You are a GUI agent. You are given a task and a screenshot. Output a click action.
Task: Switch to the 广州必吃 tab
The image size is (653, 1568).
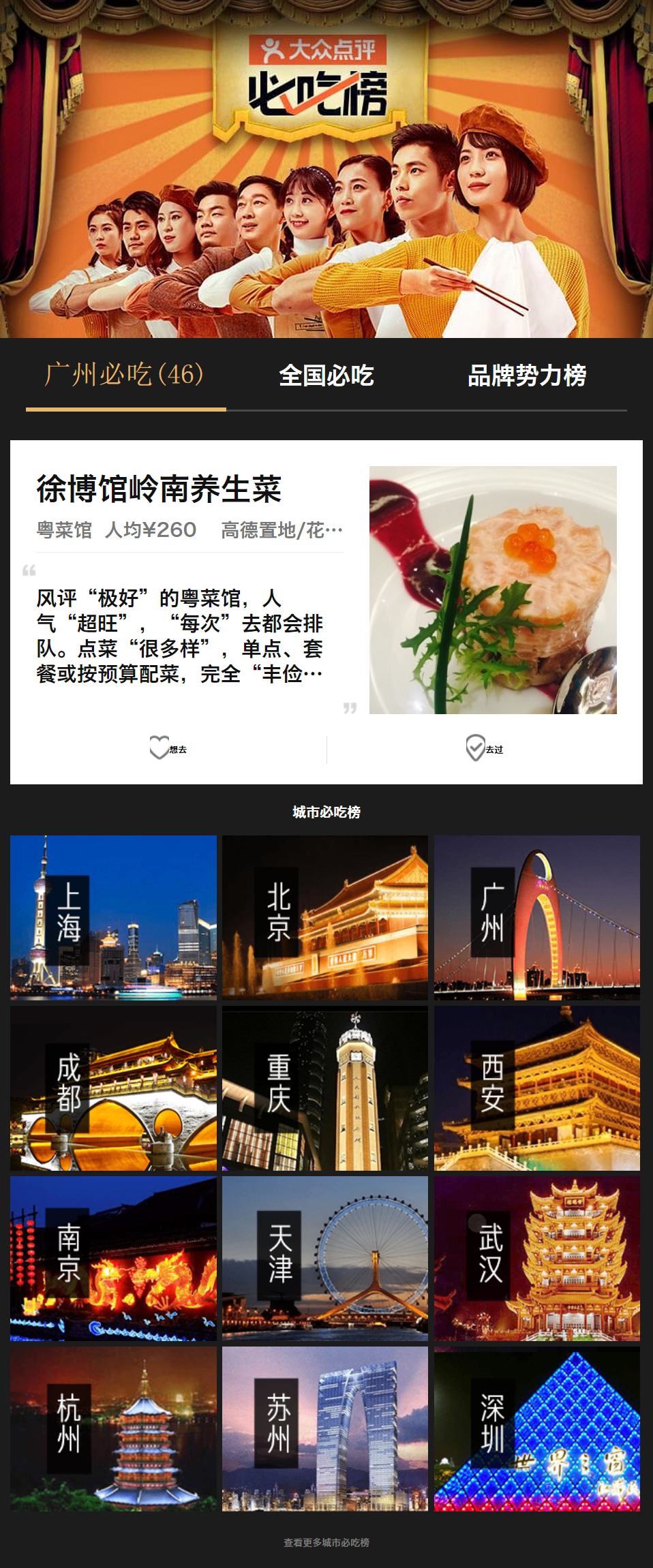[125, 375]
